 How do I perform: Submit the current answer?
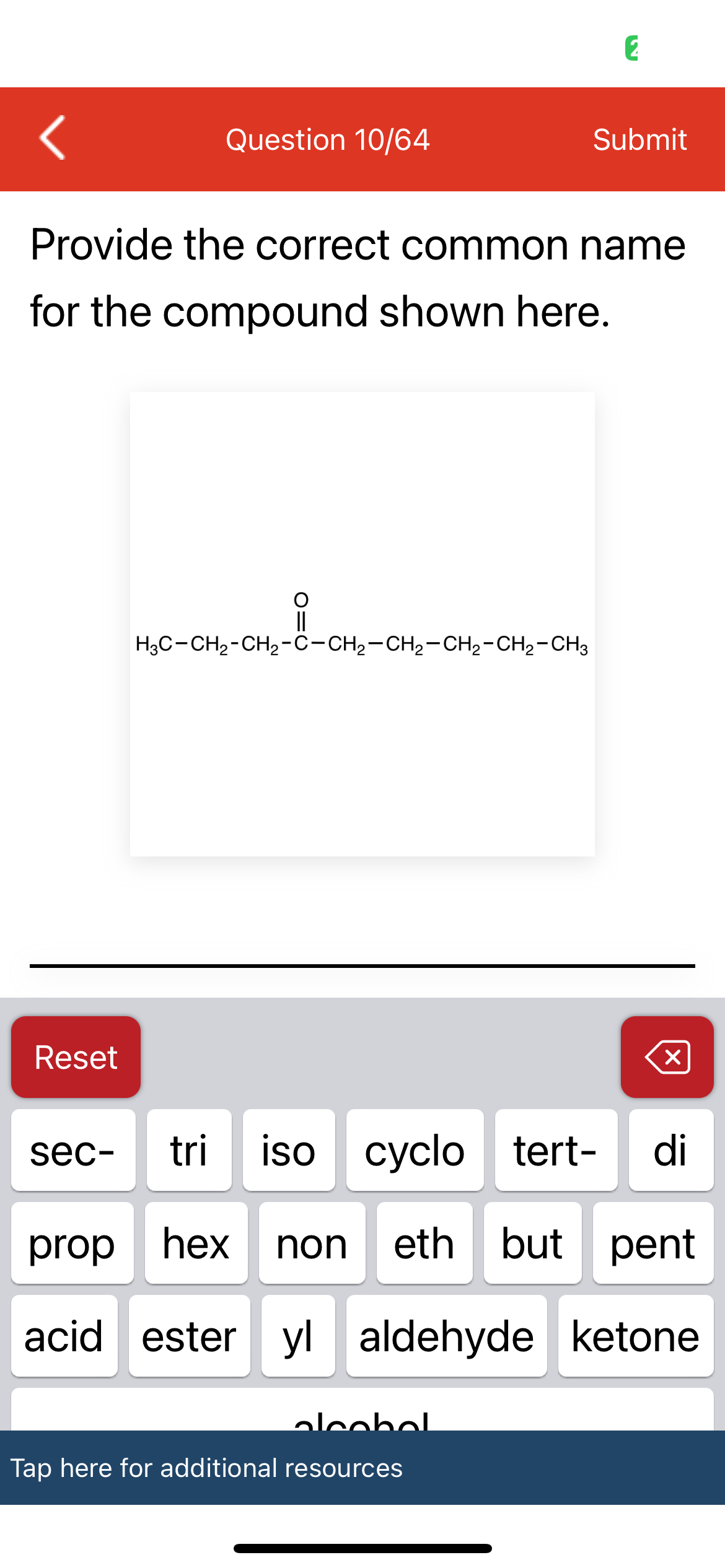pyautogui.click(x=639, y=139)
